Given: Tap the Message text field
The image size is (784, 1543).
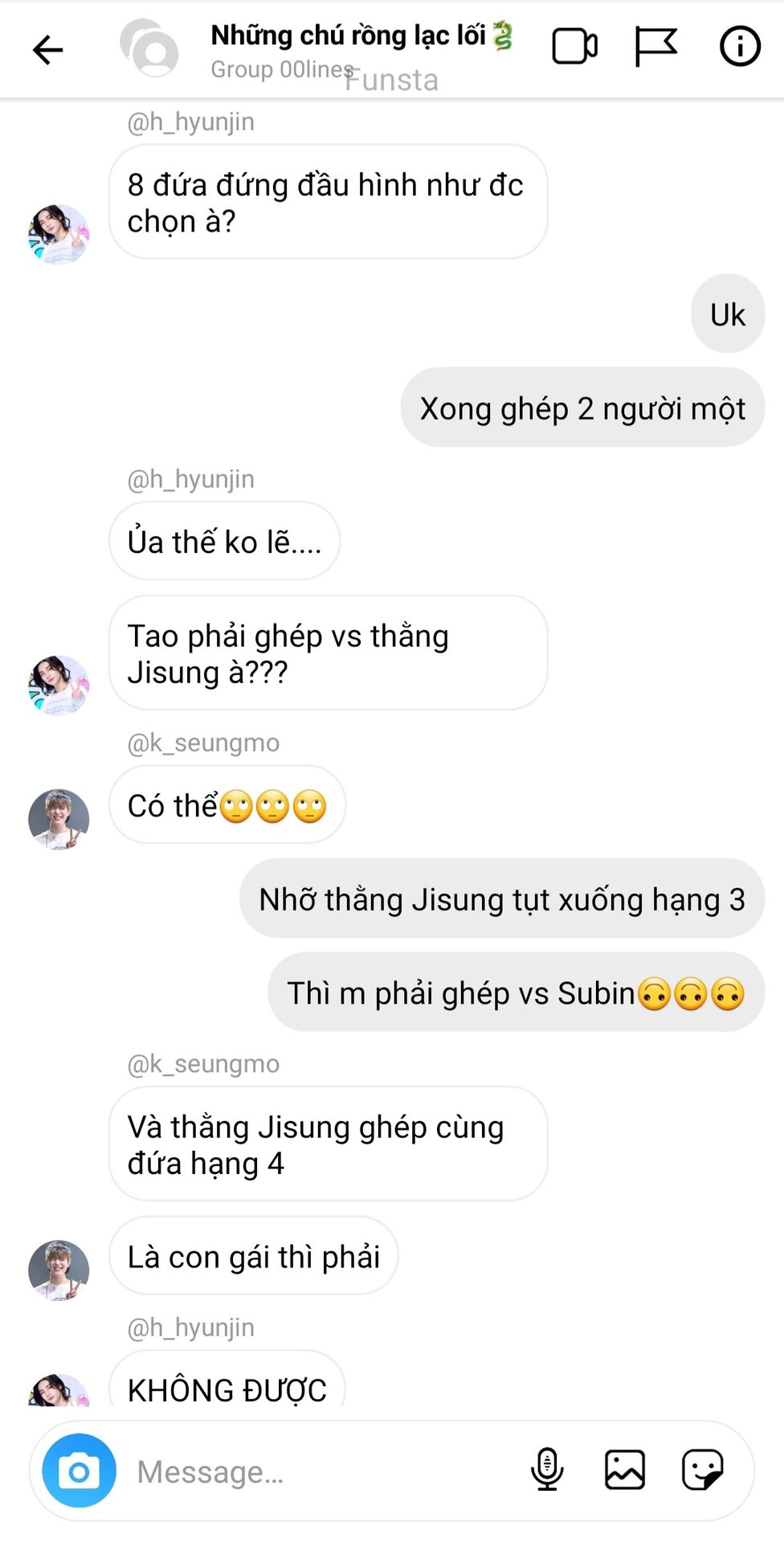Looking at the screenshot, I should [321, 1471].
